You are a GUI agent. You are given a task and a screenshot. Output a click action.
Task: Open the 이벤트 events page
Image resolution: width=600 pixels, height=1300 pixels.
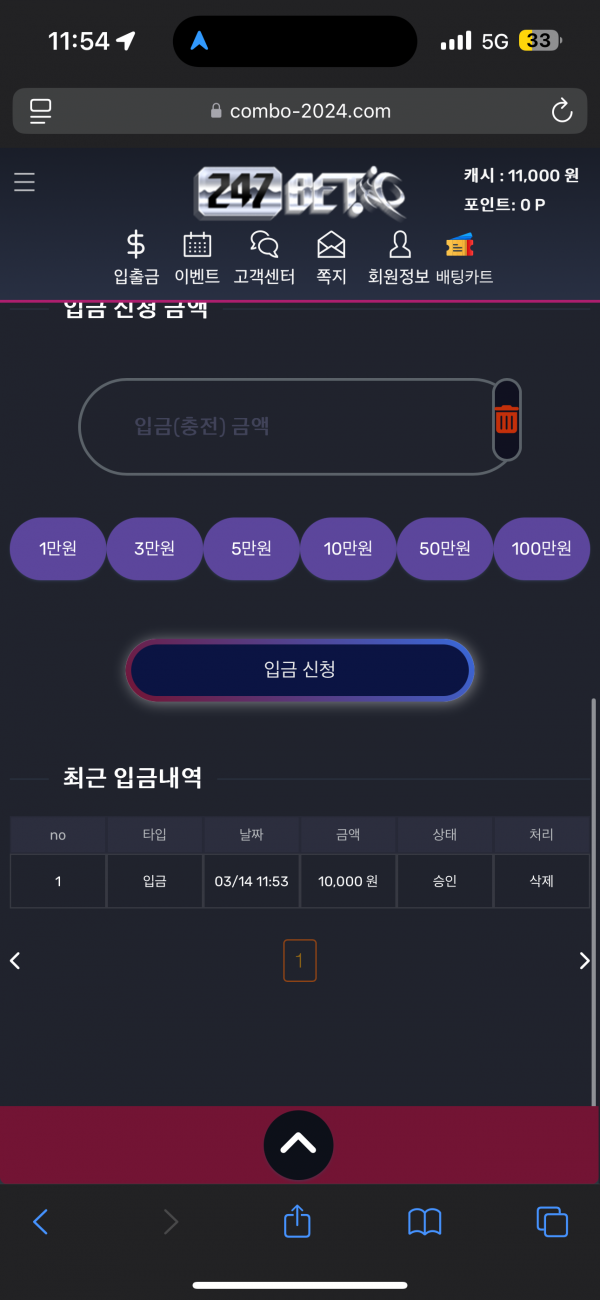(x=197, y=258)
